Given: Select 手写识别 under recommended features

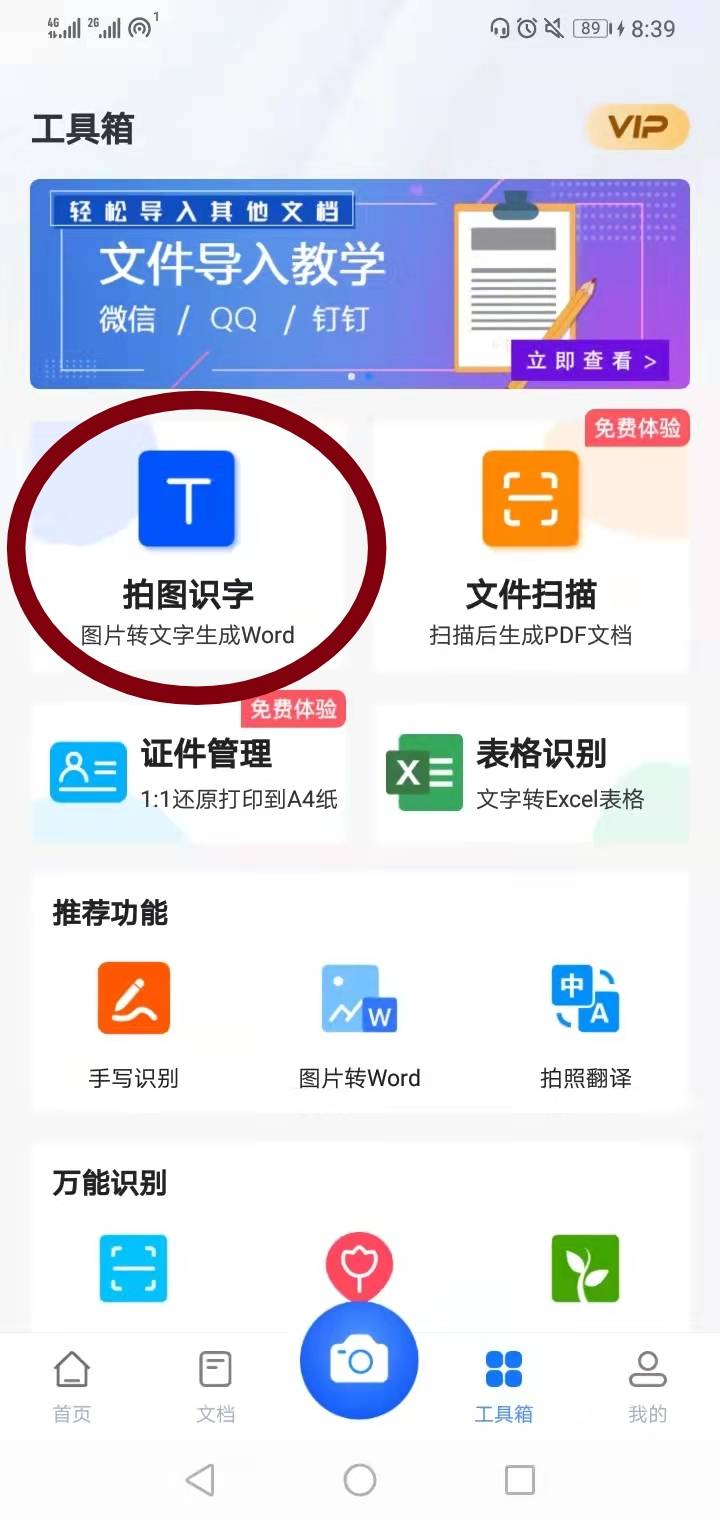Looking at the screenshot, I should click(134, 1025).
